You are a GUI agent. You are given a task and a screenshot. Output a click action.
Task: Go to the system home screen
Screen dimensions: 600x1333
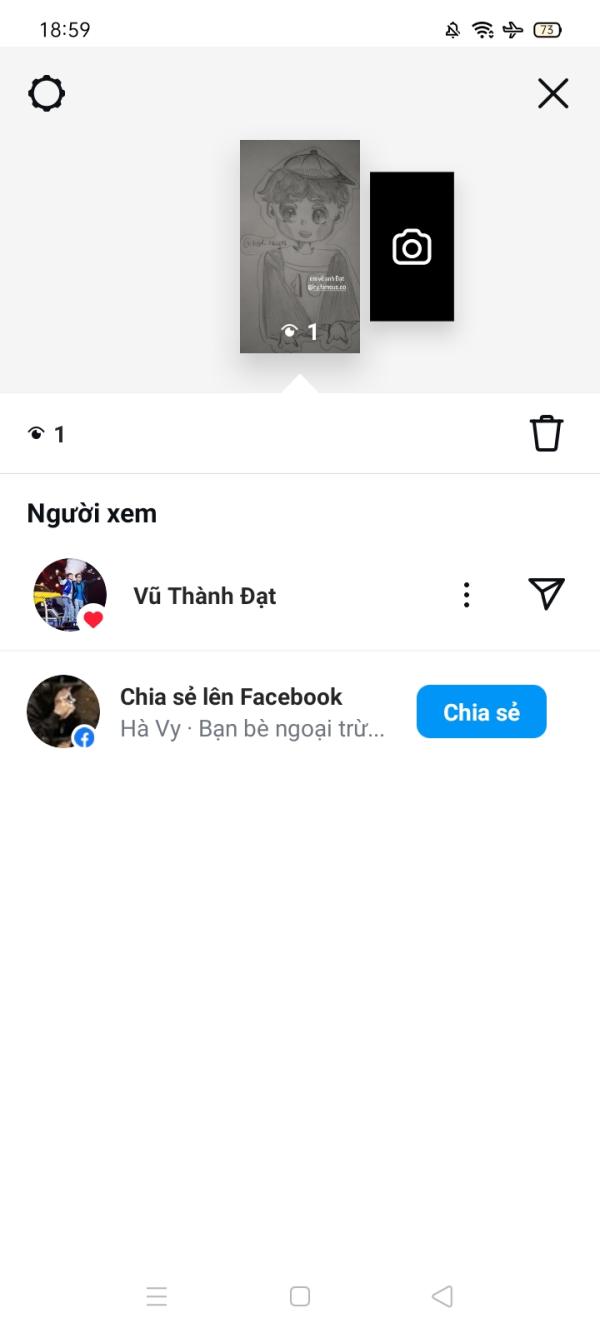pos(300,1296)
